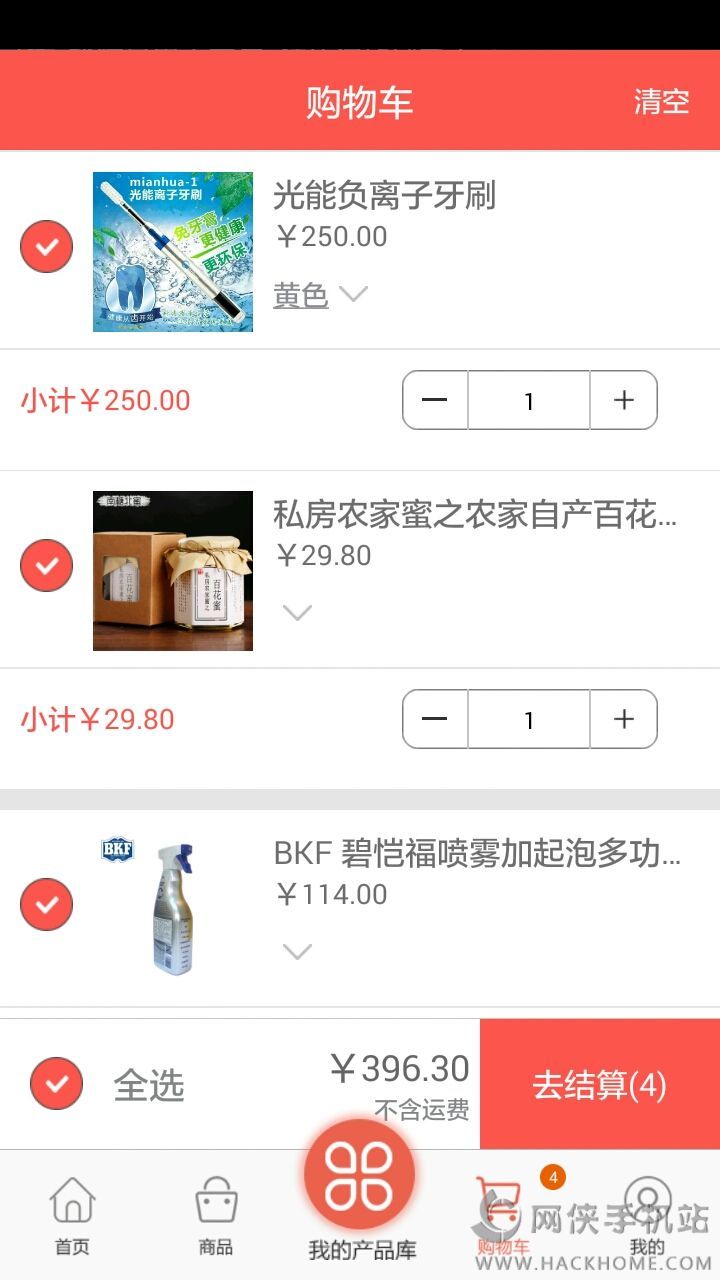Tap 清空 to empty the cart

pyautogui.click(x=661, y=102)
